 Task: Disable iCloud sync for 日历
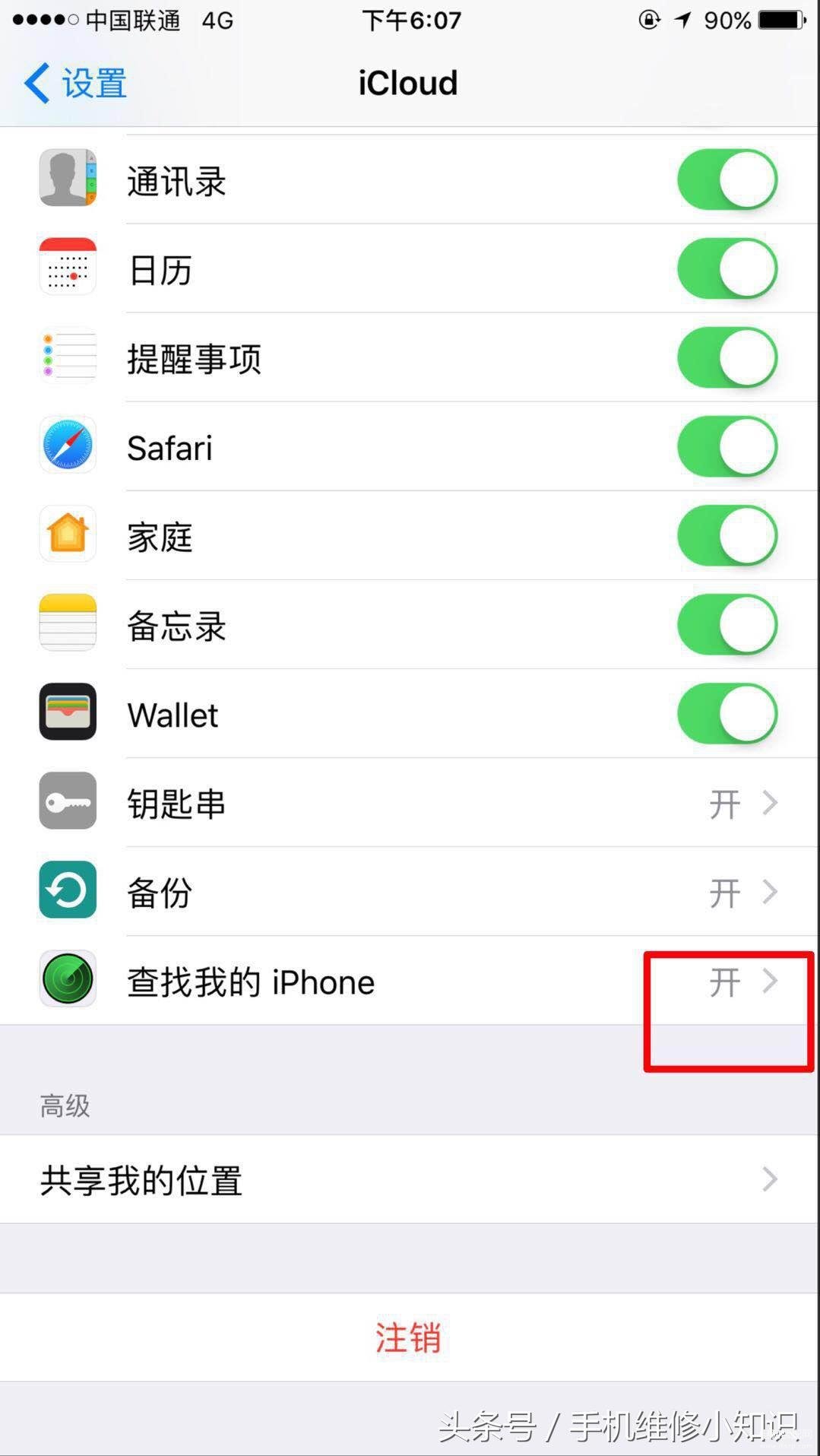pos(727,268)
